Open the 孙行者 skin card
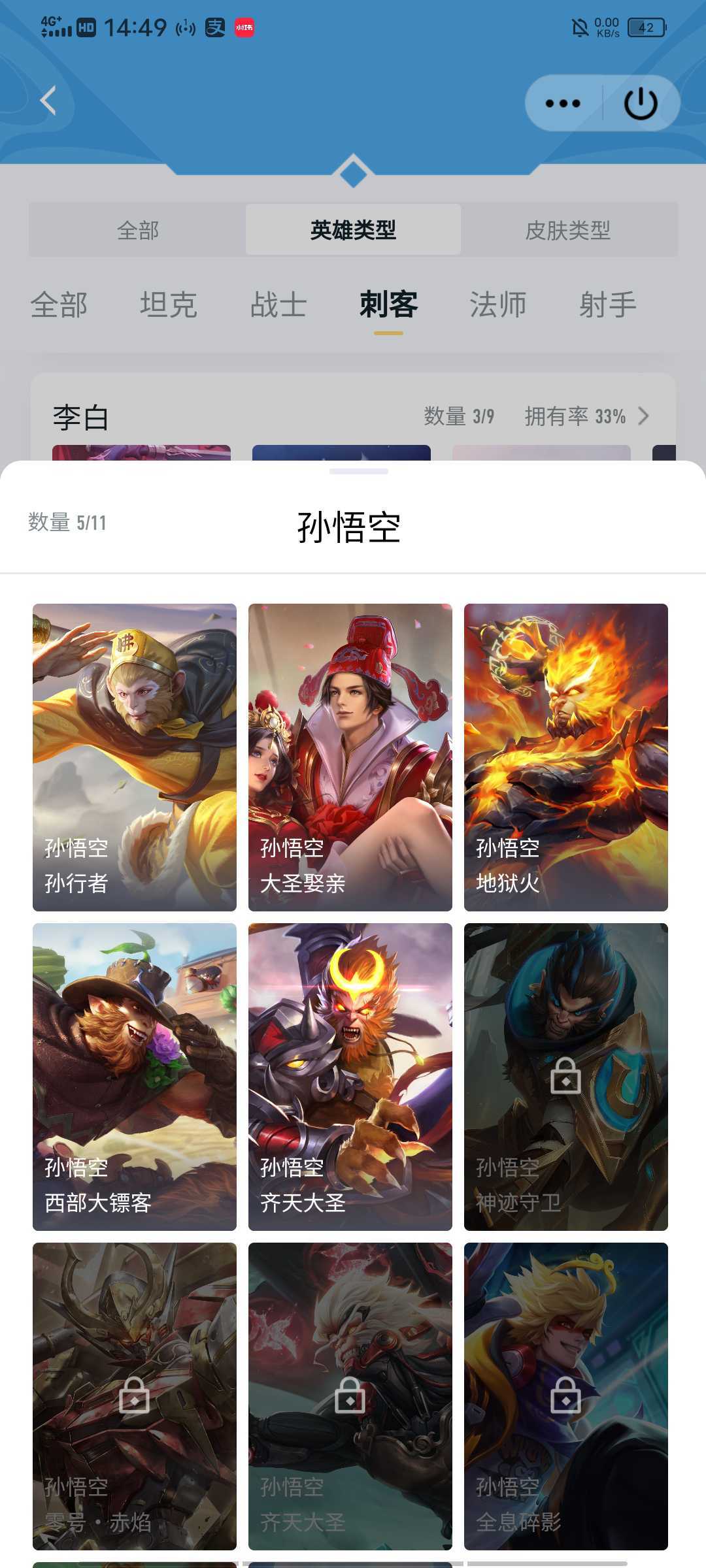 pos(135,757)
